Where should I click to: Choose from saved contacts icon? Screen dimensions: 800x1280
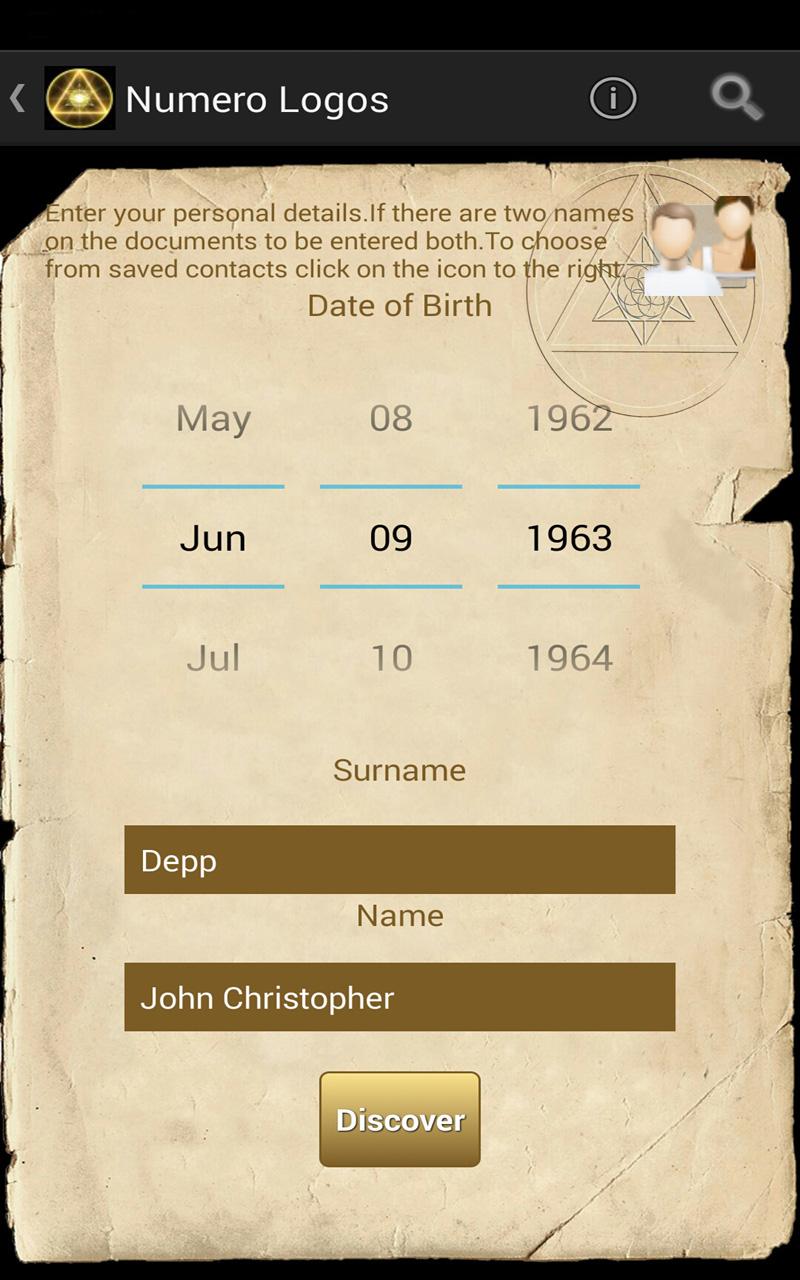(x=700, y=246)
